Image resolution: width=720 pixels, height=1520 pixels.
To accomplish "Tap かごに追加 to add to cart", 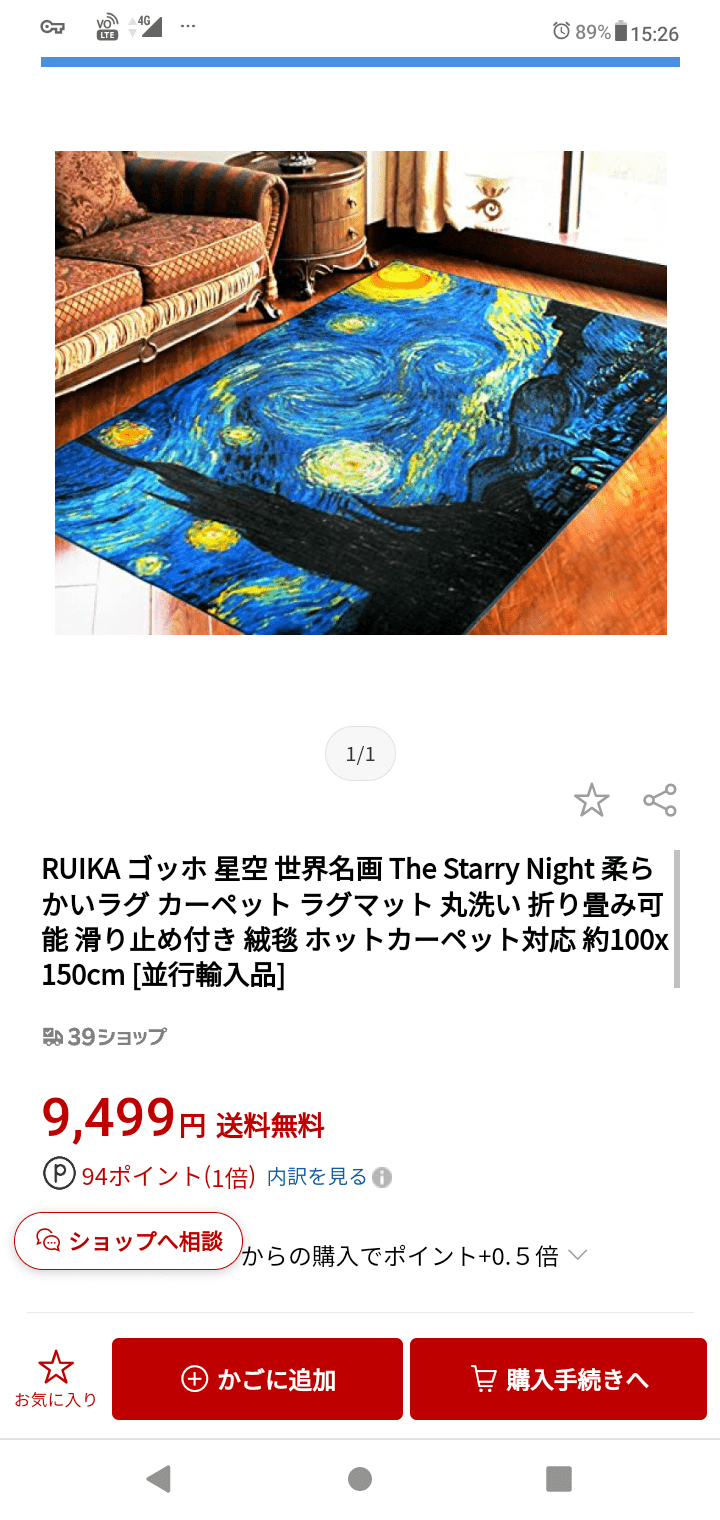I will pos(257,1379).
